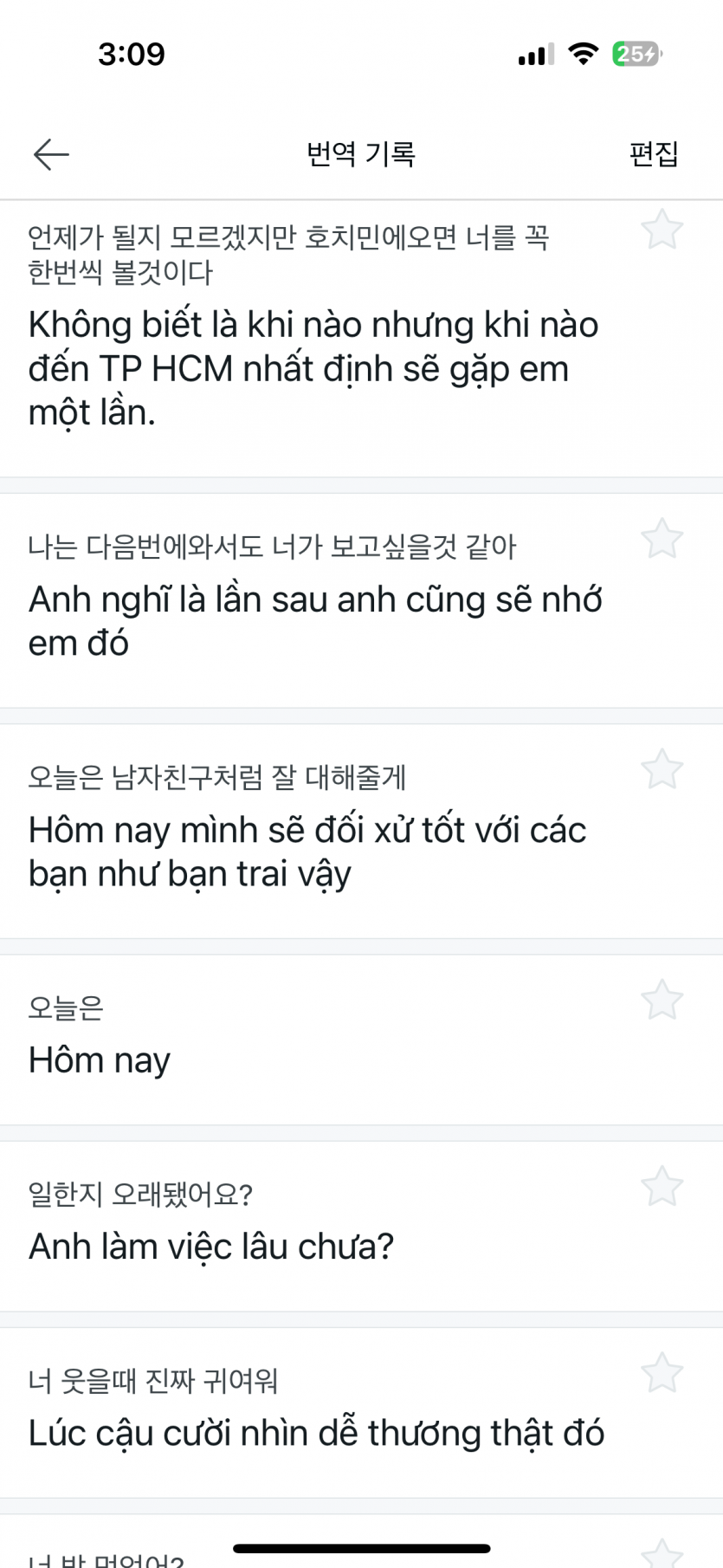Star the '남자친구처럼 잘 대해줄게' entry
This screenshot has width=723, height=1568.
[x=662, y=769]
